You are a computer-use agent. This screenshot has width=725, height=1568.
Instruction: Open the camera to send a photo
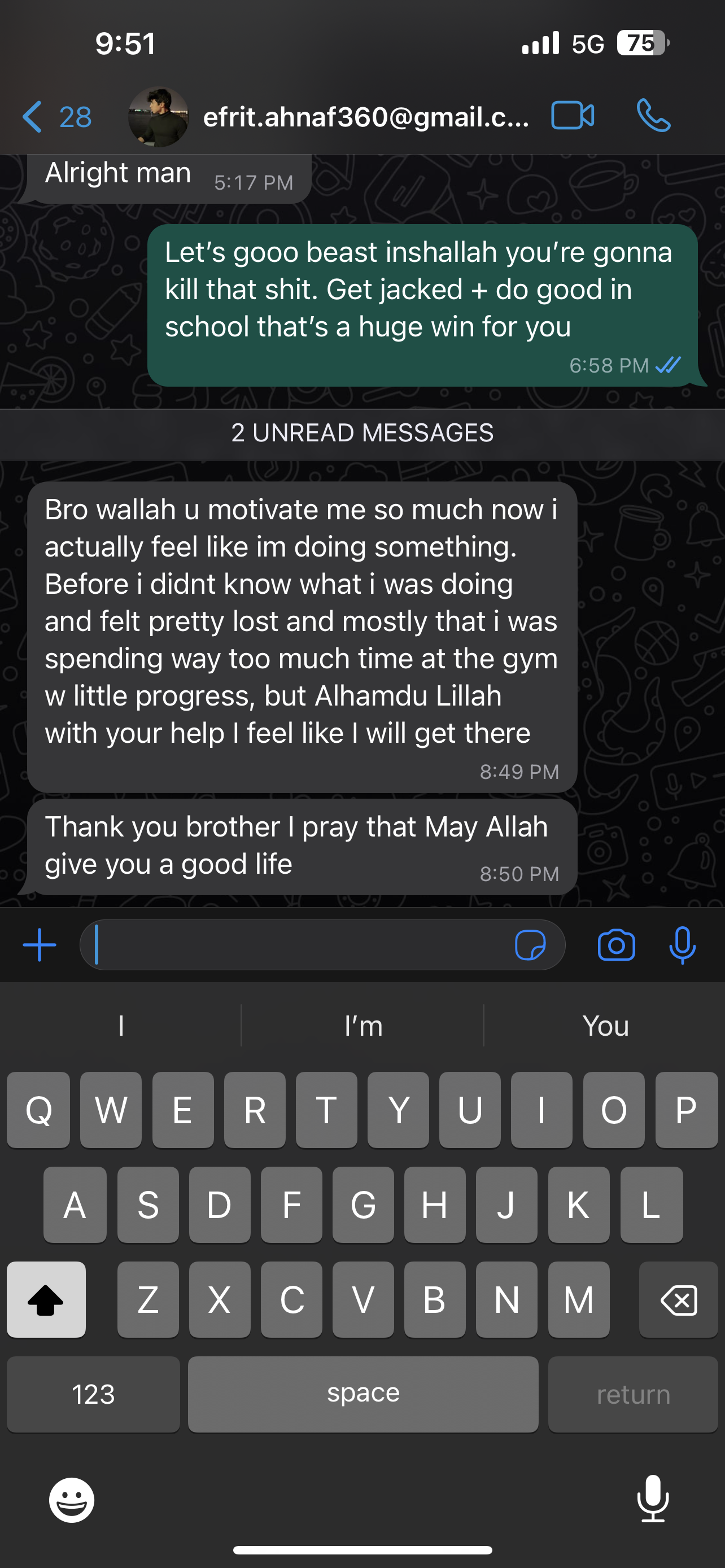[616, 945]
